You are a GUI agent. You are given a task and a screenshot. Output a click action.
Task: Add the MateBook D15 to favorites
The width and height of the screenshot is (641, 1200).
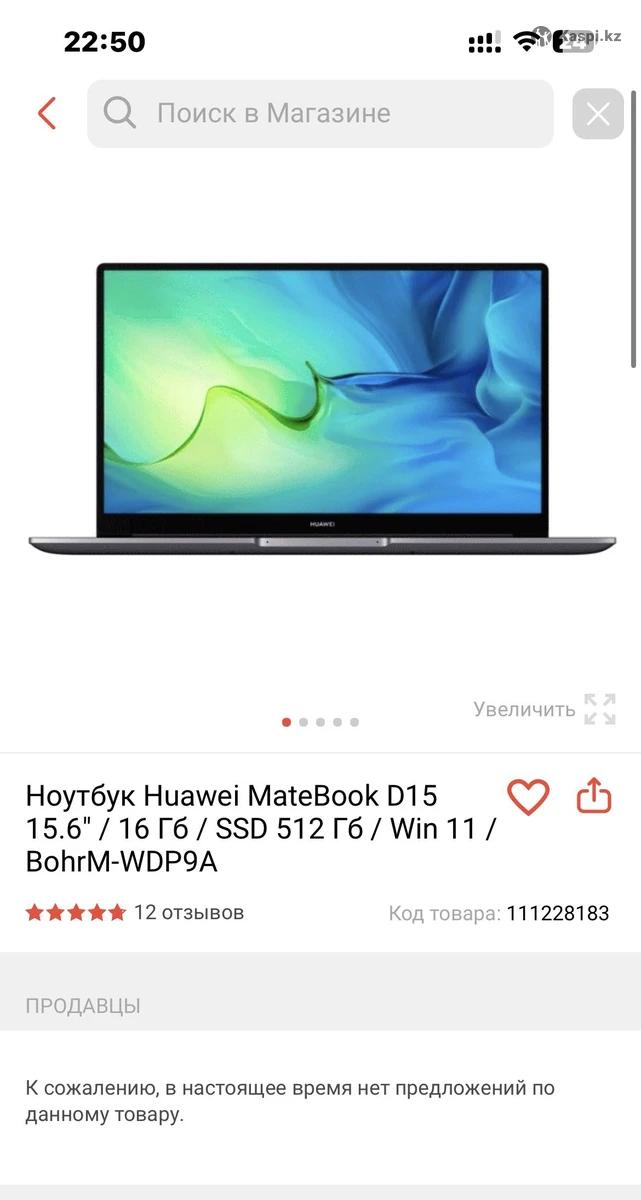coord(528,797)
